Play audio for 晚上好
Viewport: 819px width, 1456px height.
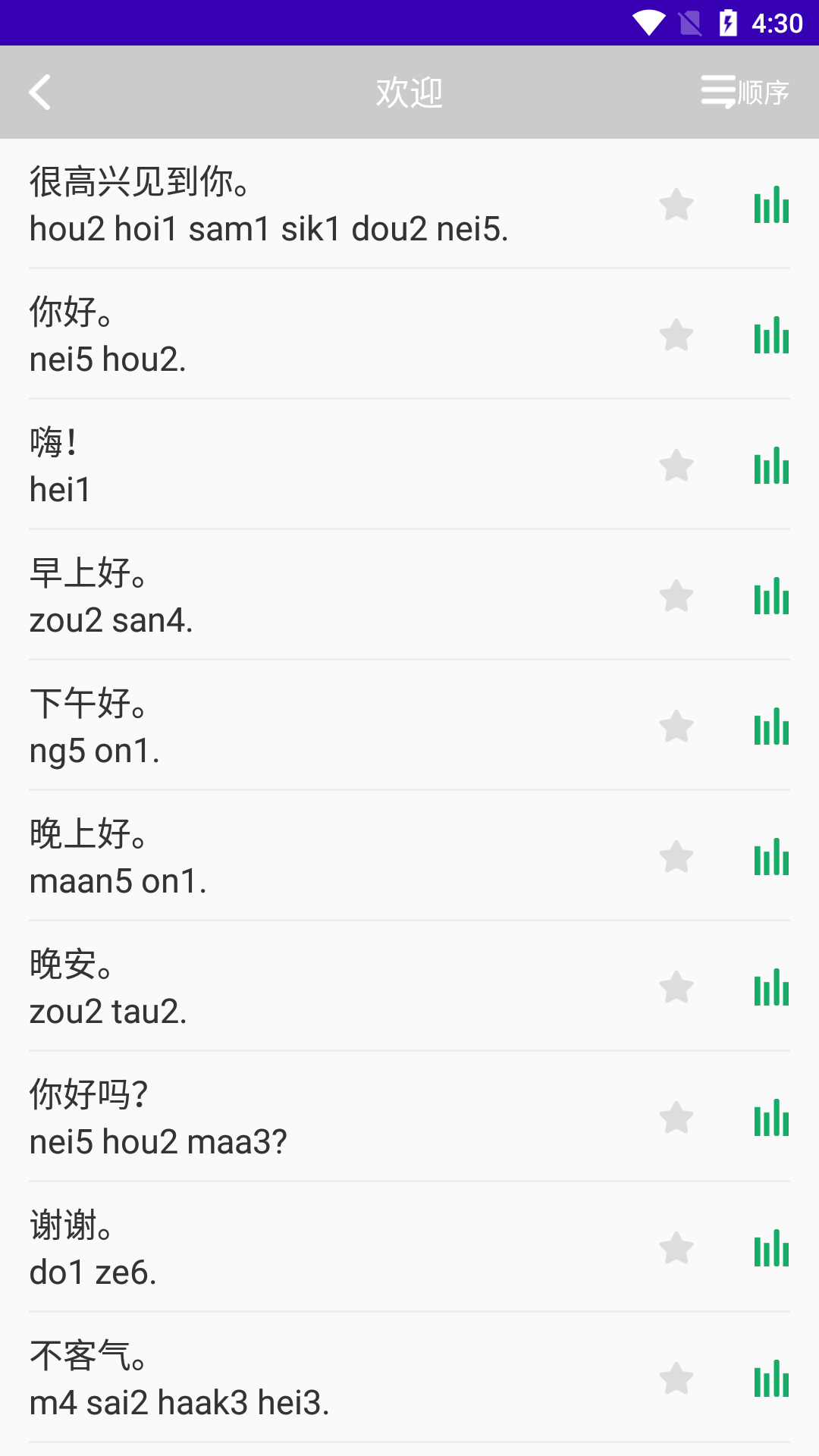[770, 857]
